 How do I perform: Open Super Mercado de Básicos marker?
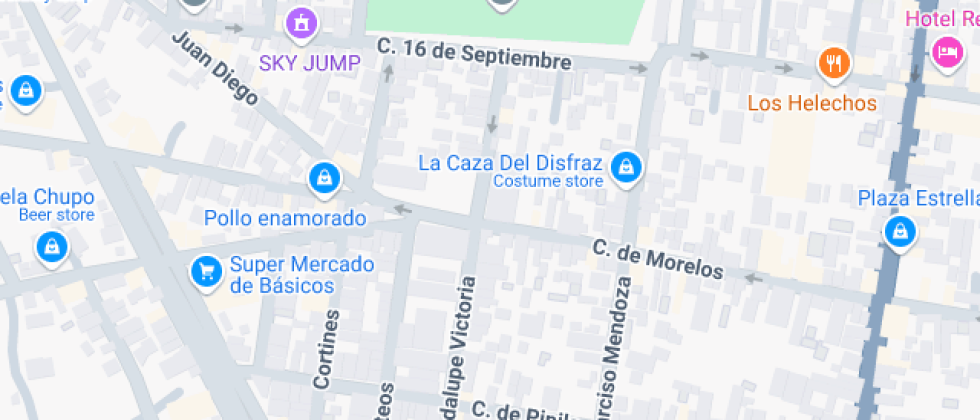[x=207, y=273]
